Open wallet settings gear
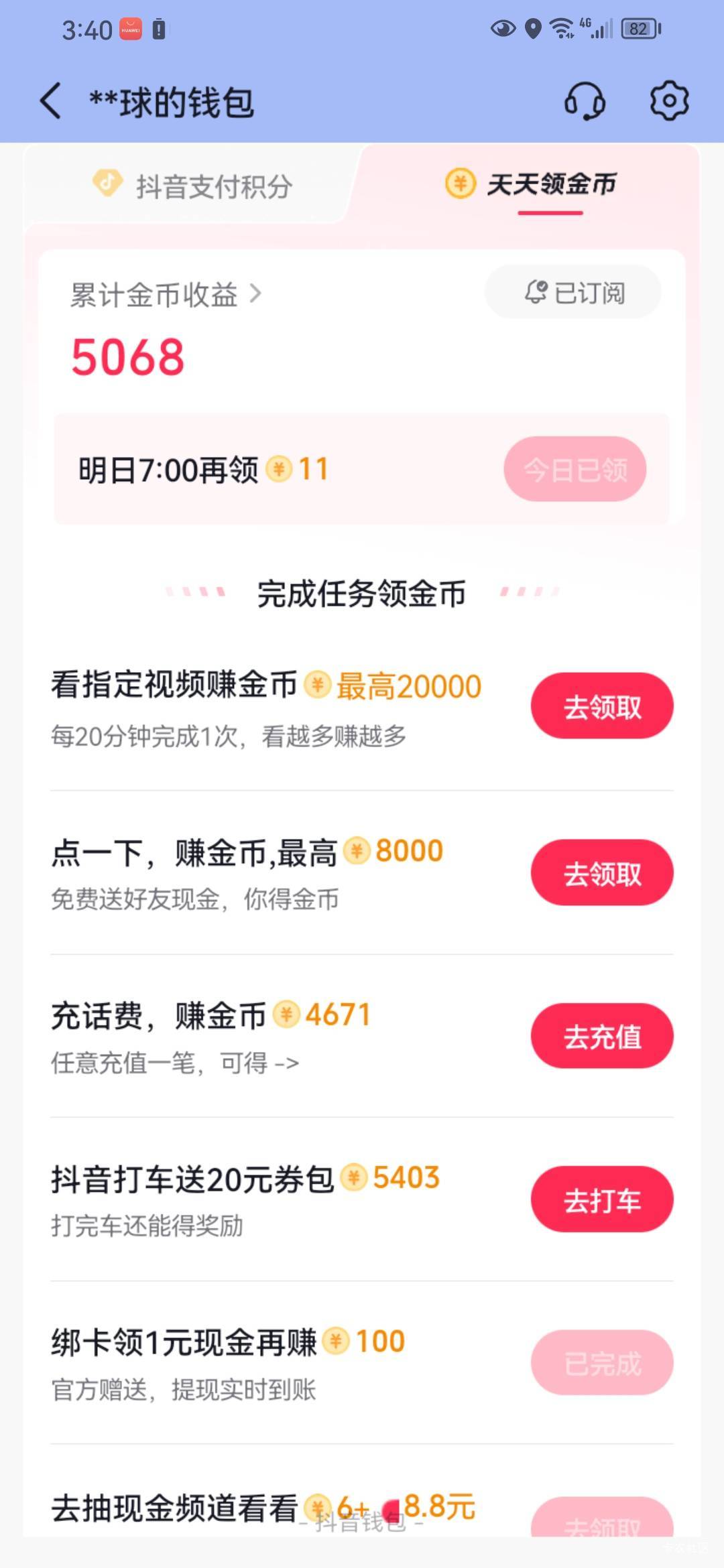724x1568 pixels. (669, 102)
